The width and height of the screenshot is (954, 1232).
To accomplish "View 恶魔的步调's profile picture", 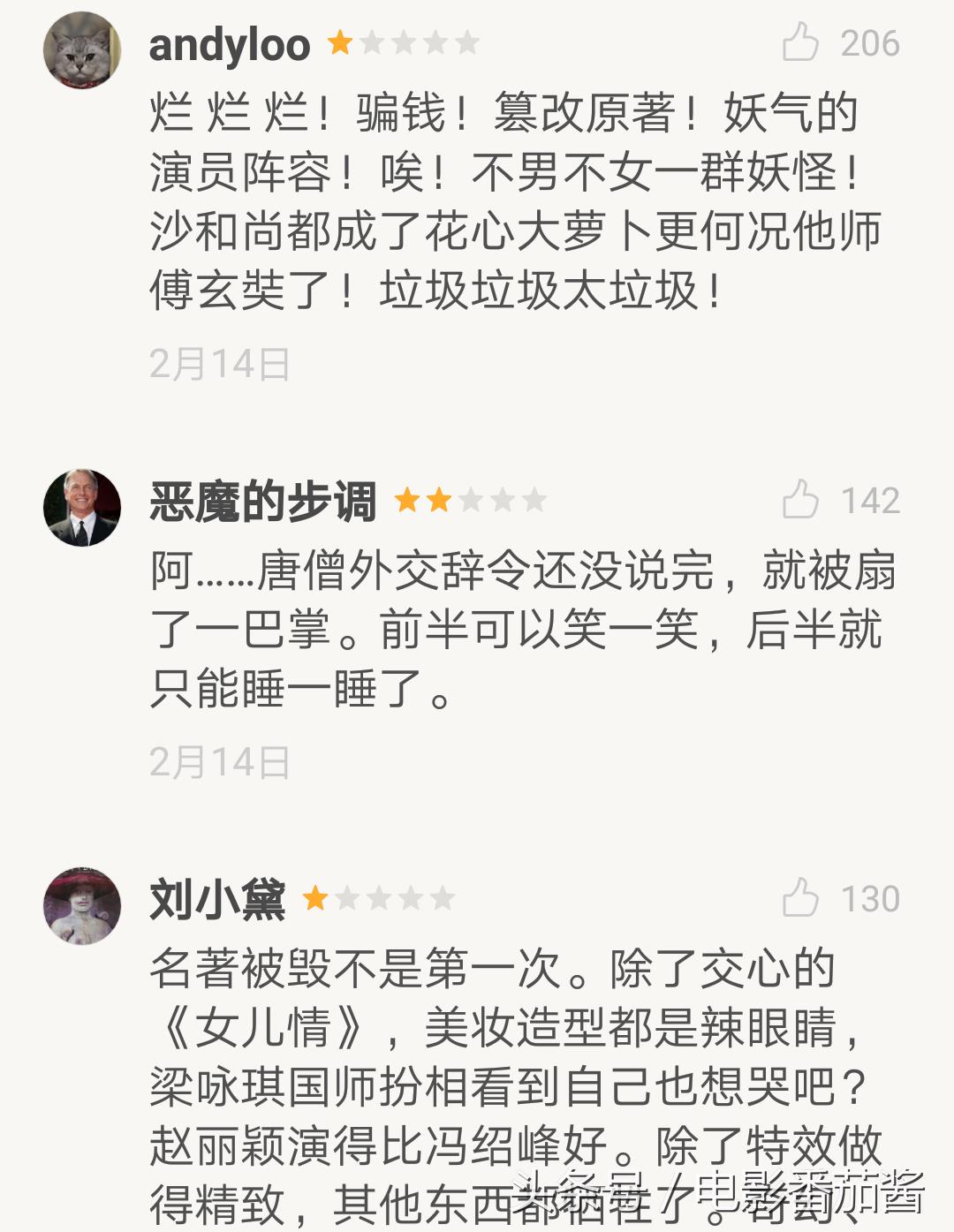I will [82, 508].
